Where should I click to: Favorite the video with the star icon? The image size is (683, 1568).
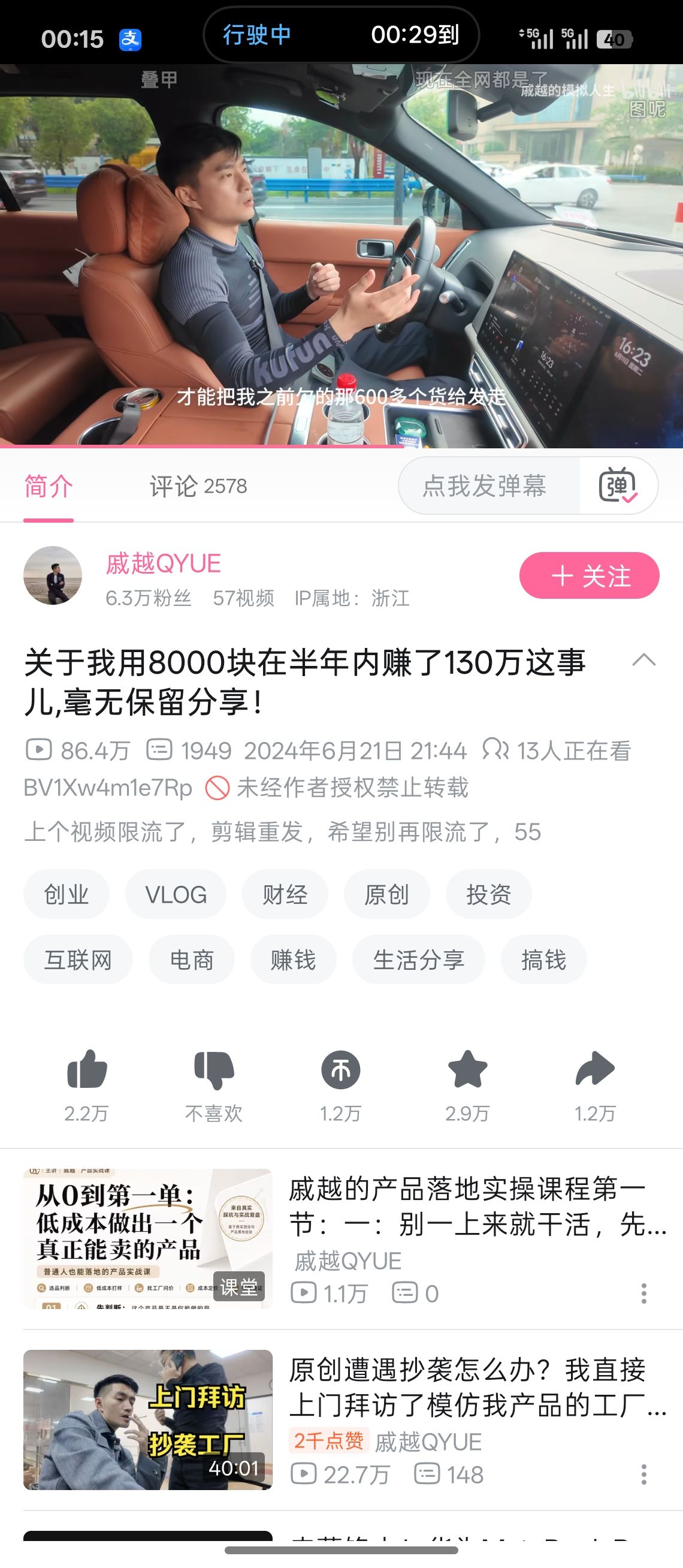pos(467,1085)
